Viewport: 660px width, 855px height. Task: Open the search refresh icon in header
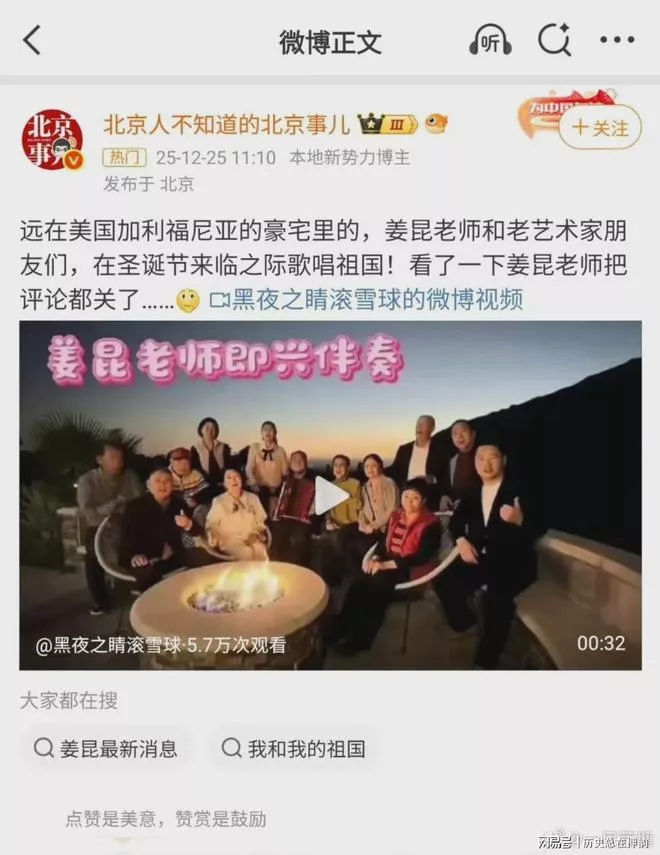point(553,41)
